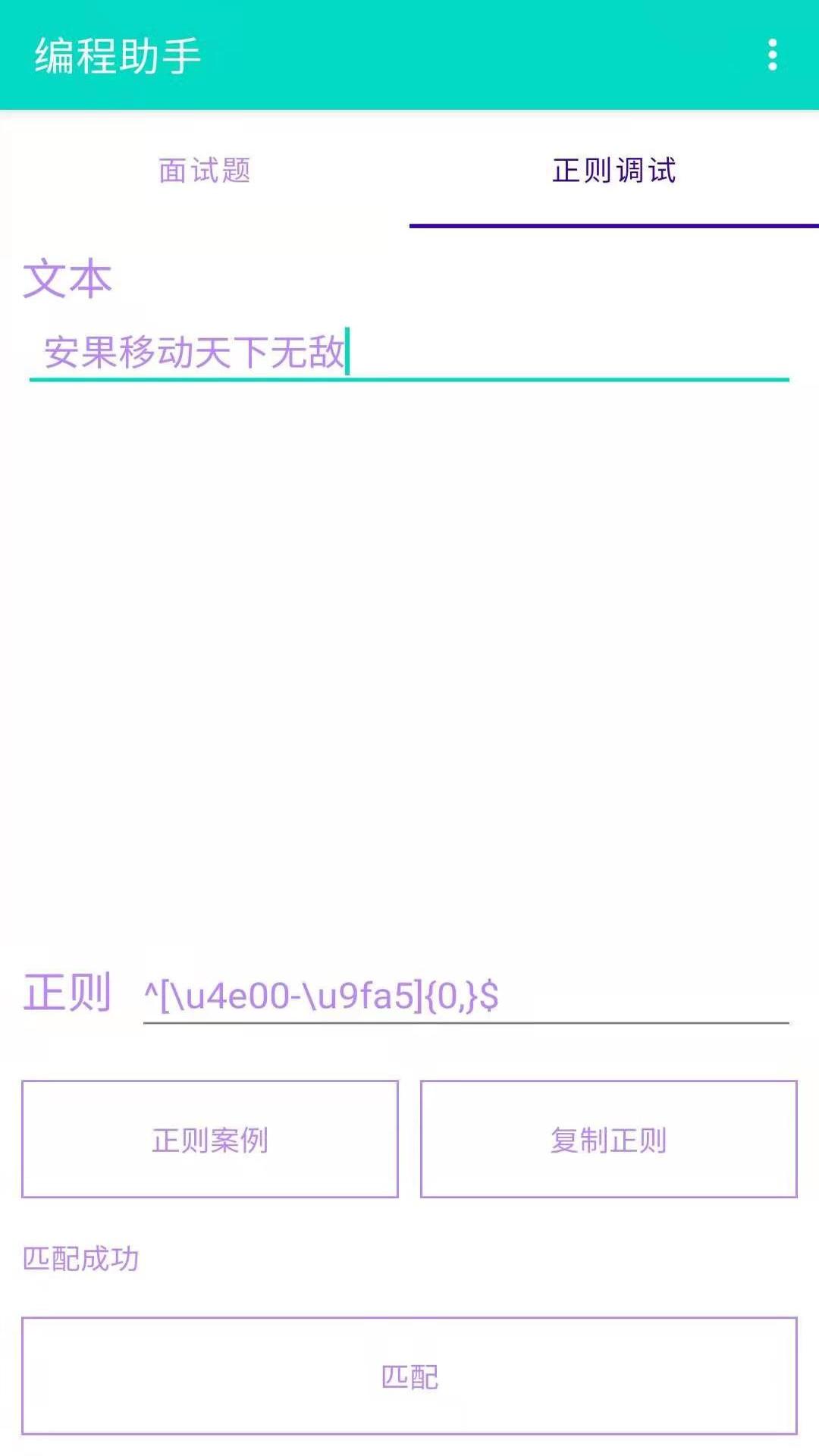Return to the interview questions tab
The height and width of the screenshot is (1456, 819).
pyautogui.click(x=205, y=172)
